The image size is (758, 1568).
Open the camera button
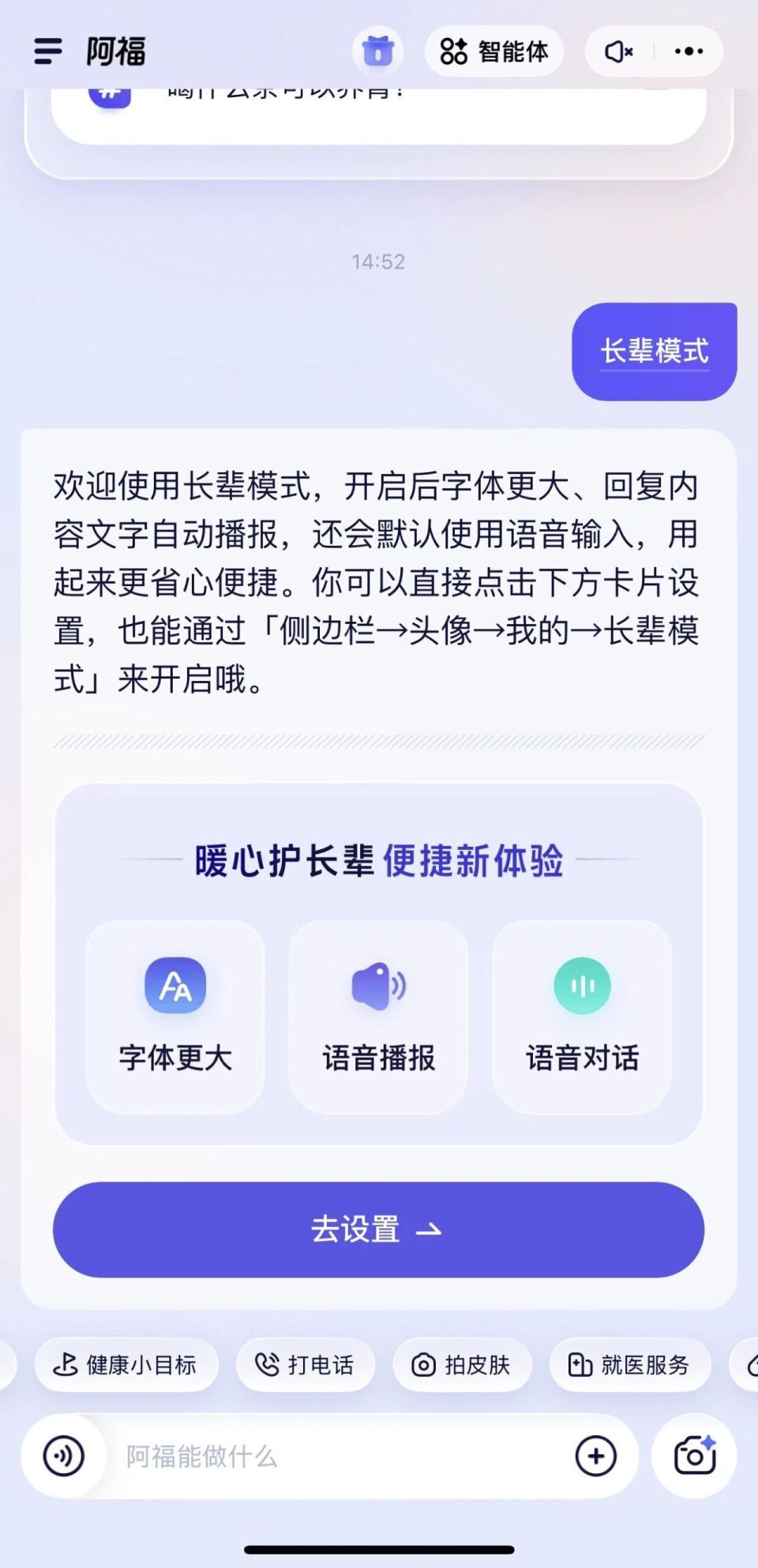(695, 1455)
